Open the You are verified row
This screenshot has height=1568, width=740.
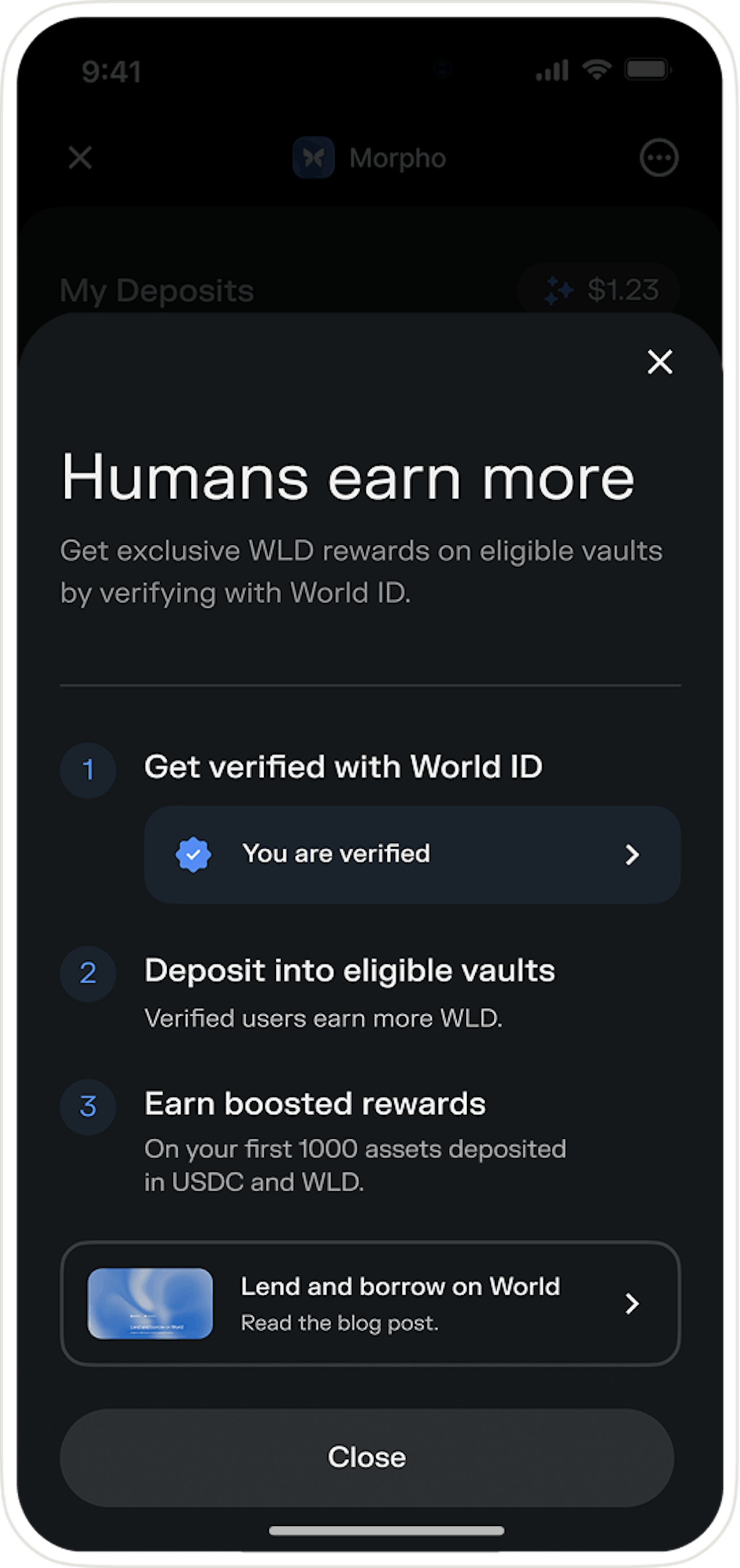click(x=412, y=854)
